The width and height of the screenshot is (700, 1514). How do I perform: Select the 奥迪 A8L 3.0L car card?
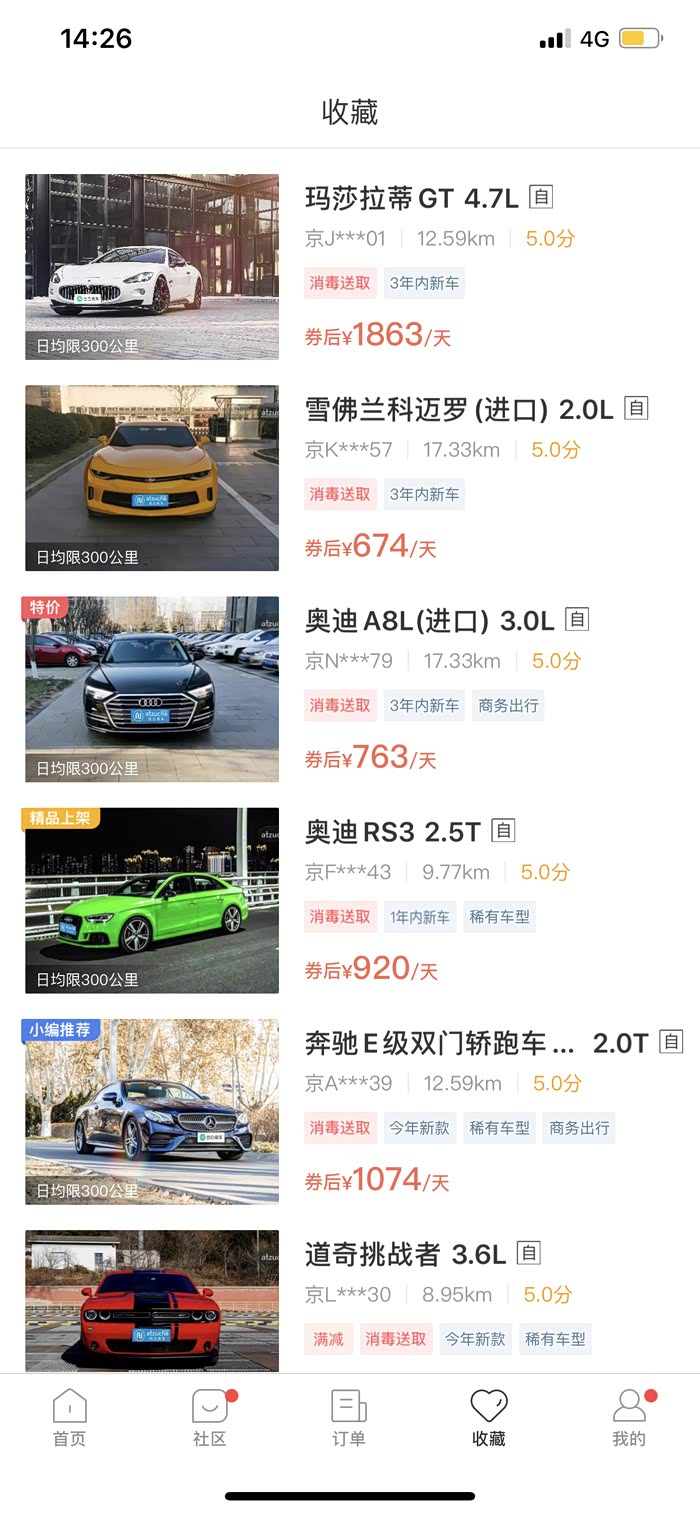tap(429, 620)
